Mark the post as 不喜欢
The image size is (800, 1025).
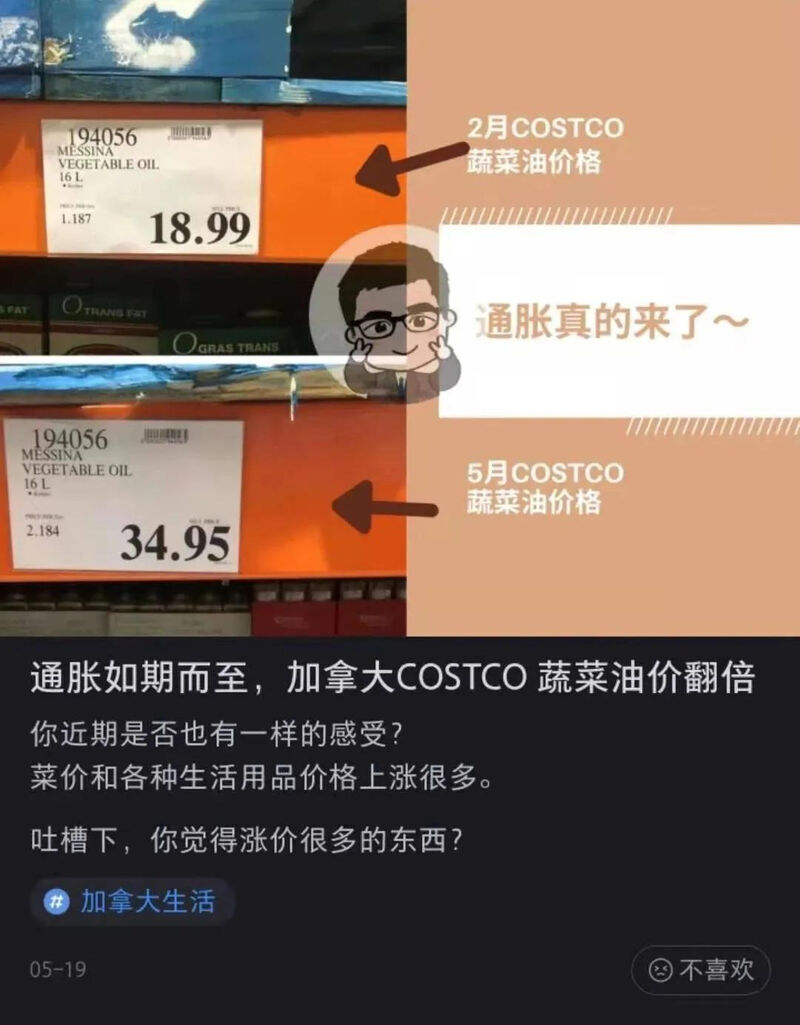[700, 970]
